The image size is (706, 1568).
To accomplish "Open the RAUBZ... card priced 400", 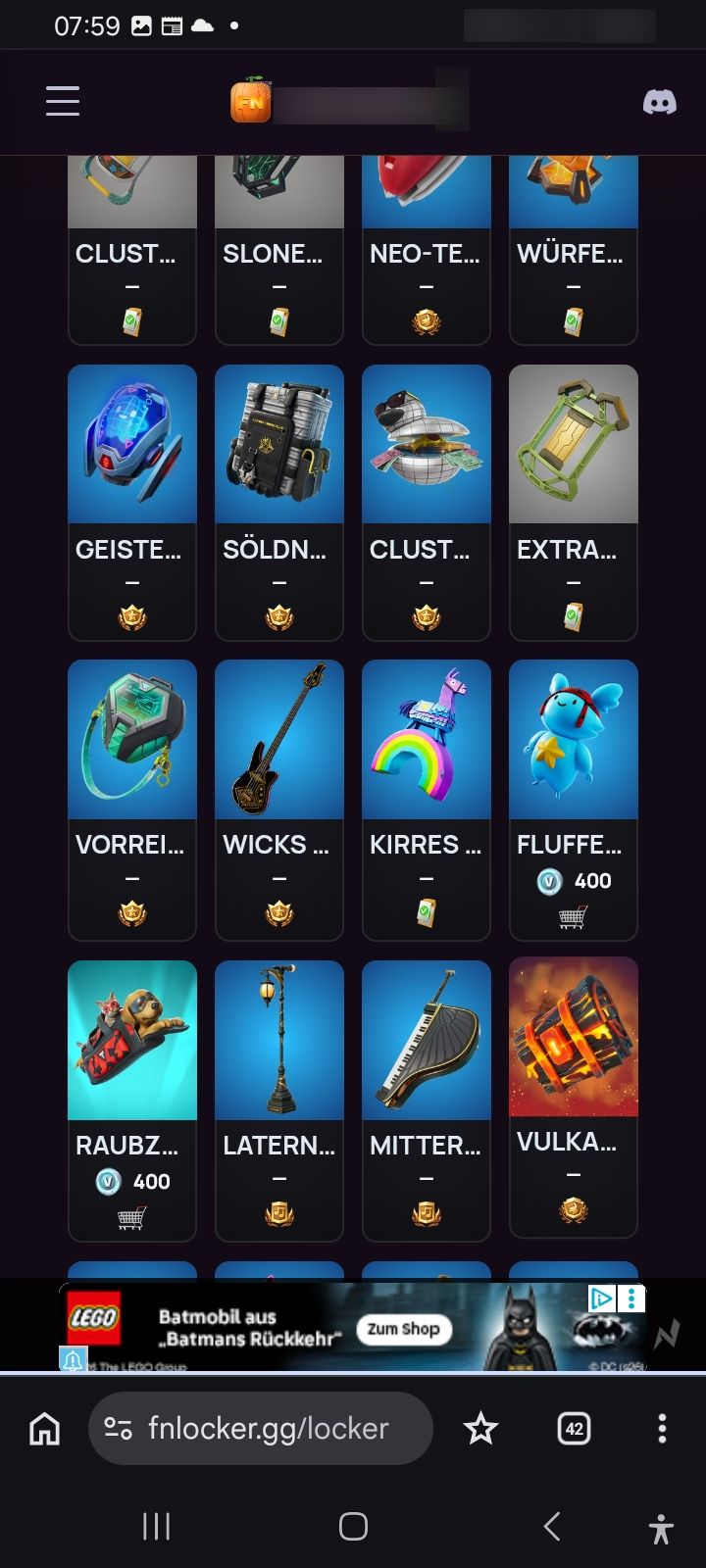I will tap(132, 1101).
